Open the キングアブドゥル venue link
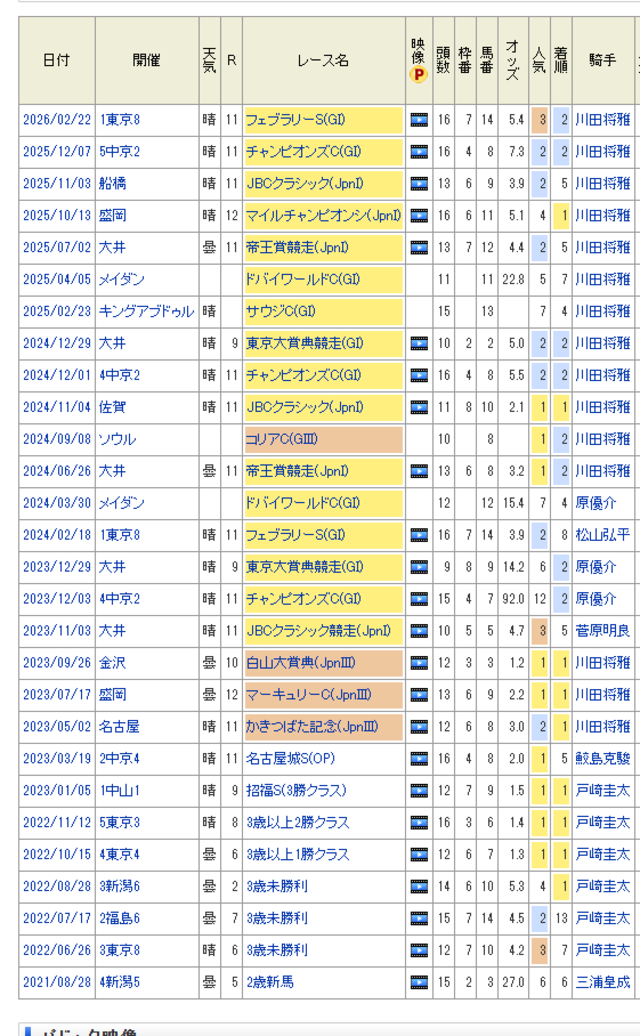Image resolution: width=640 pixels, height=1036 pixels. click(146, 311)
